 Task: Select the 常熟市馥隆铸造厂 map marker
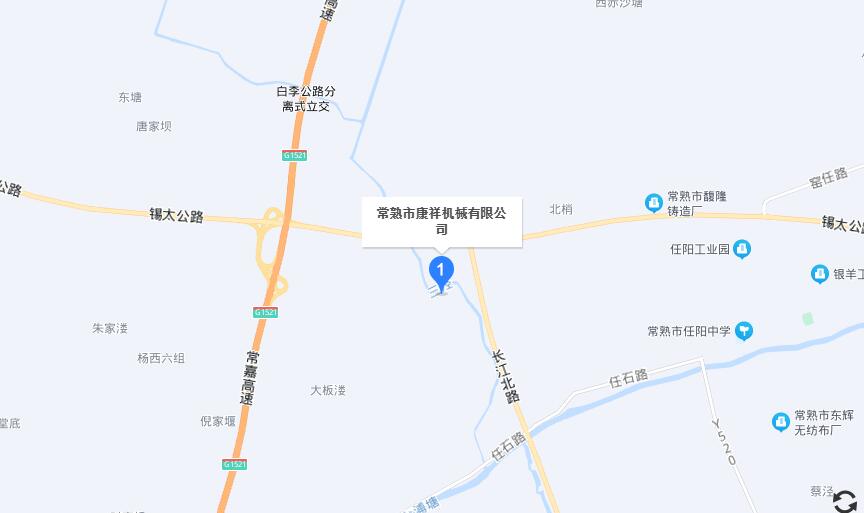click(x=654, y=203)
